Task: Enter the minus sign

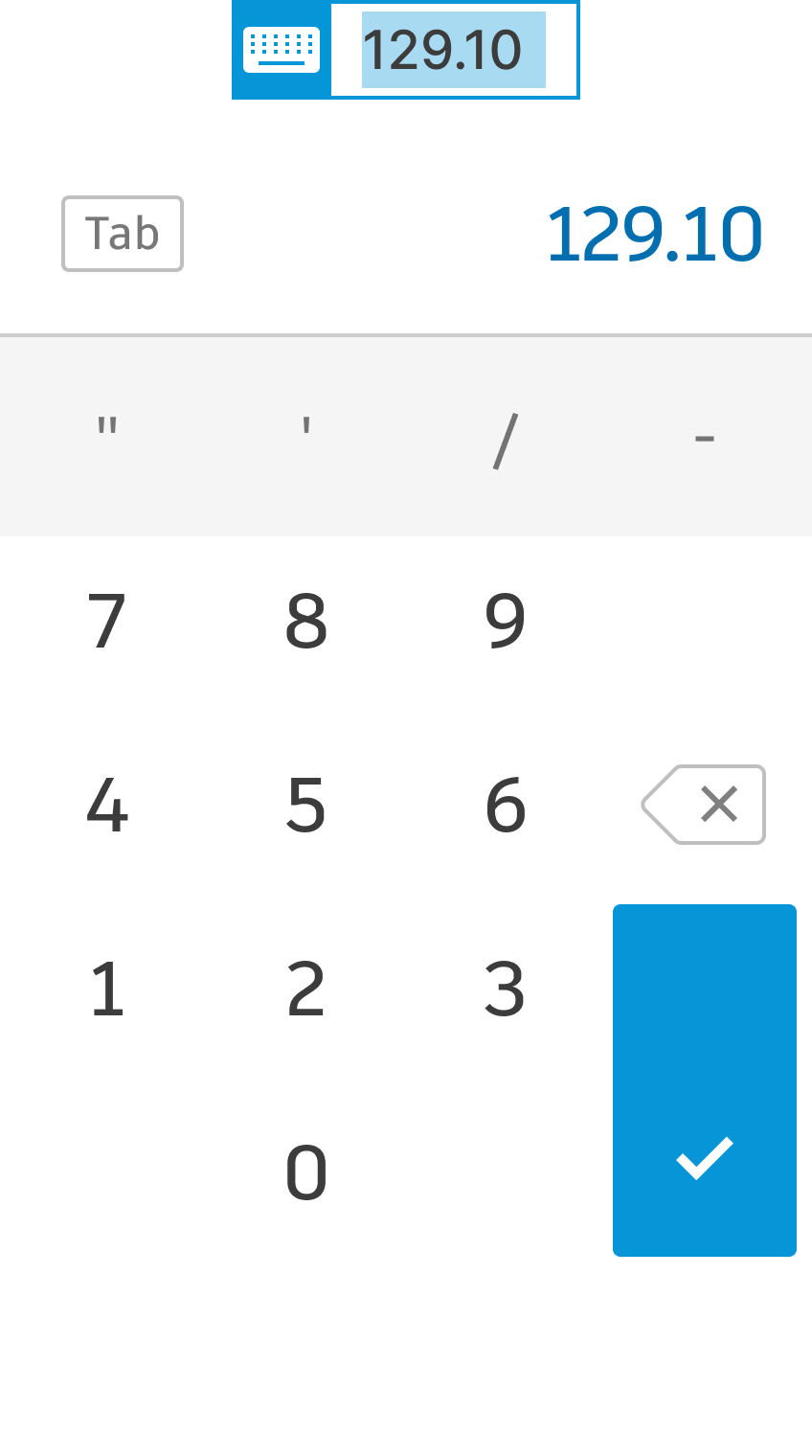Action: (705, 437)
